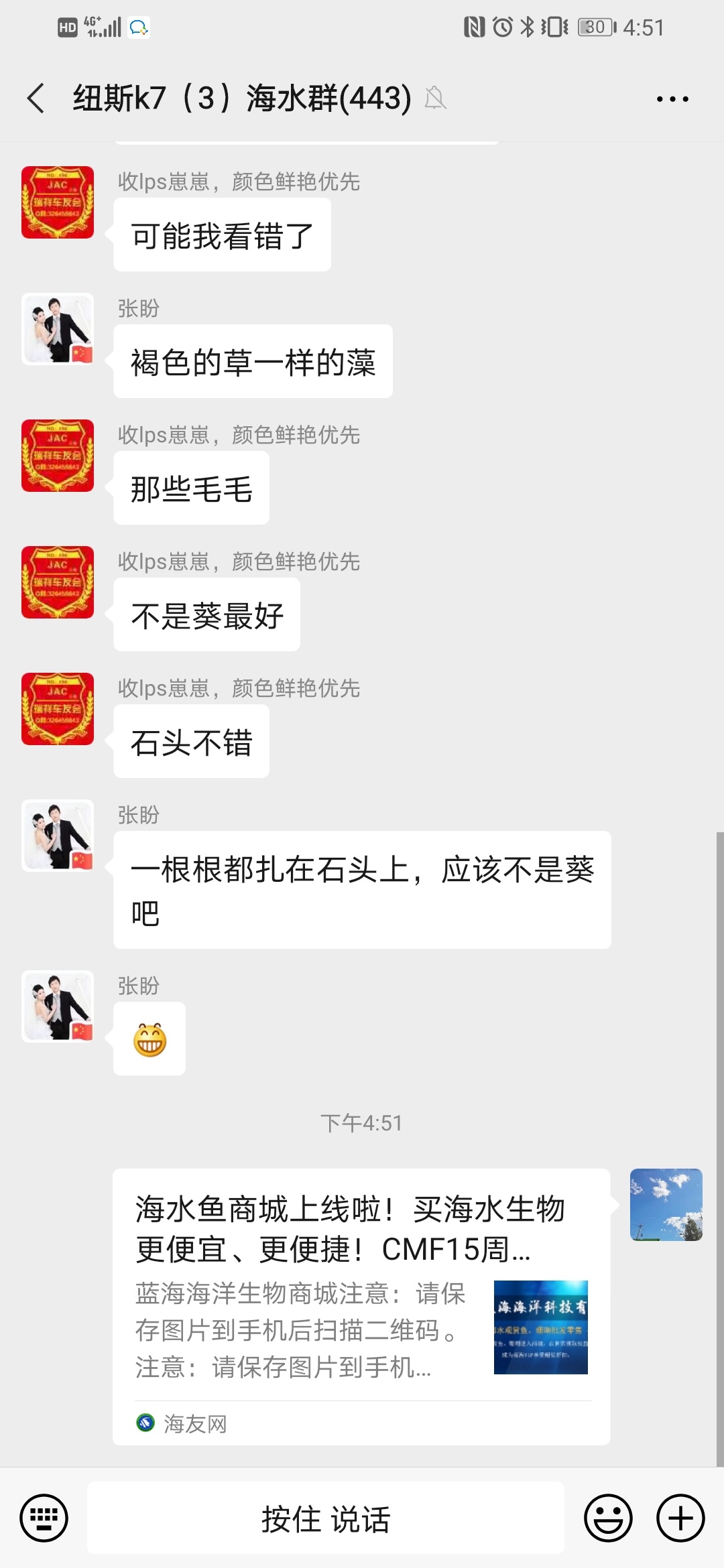Open 张盼's avatar above 褐色的草一样的藻

58,329
